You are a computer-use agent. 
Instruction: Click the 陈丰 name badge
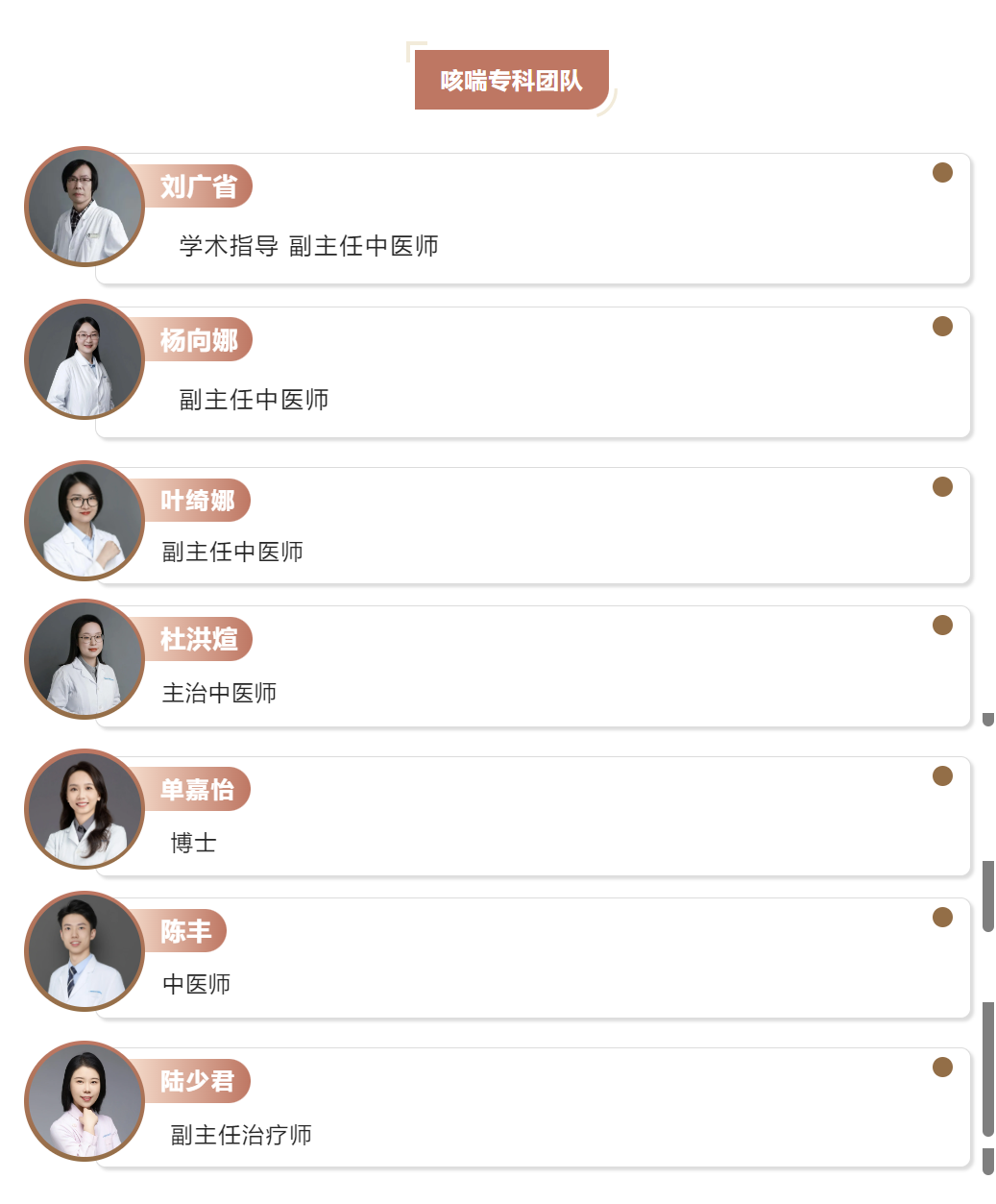(188, 931)
